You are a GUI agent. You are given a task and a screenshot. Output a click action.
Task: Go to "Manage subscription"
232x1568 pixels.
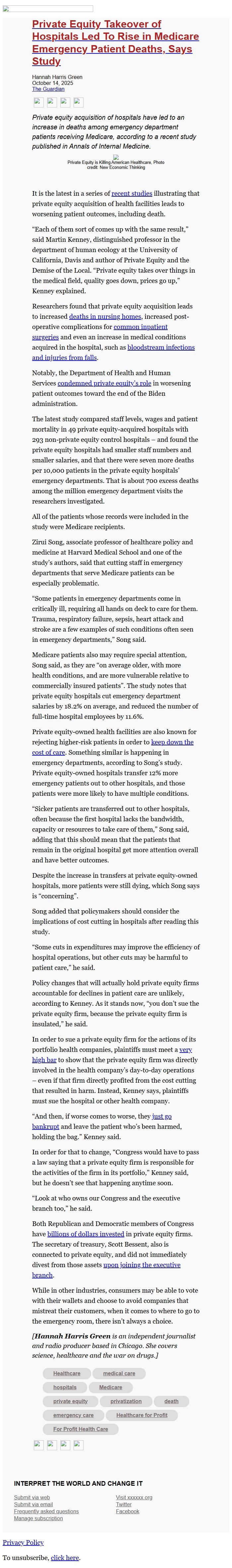(x=38, y=1518)
